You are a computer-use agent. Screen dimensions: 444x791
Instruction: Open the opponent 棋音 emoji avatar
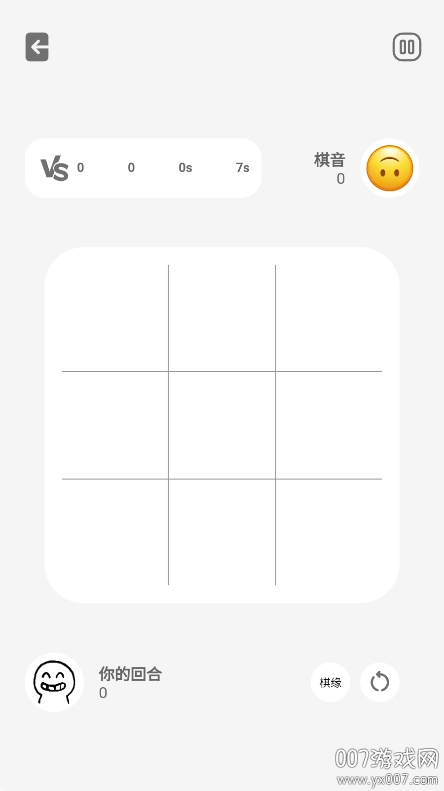(390, 168)
